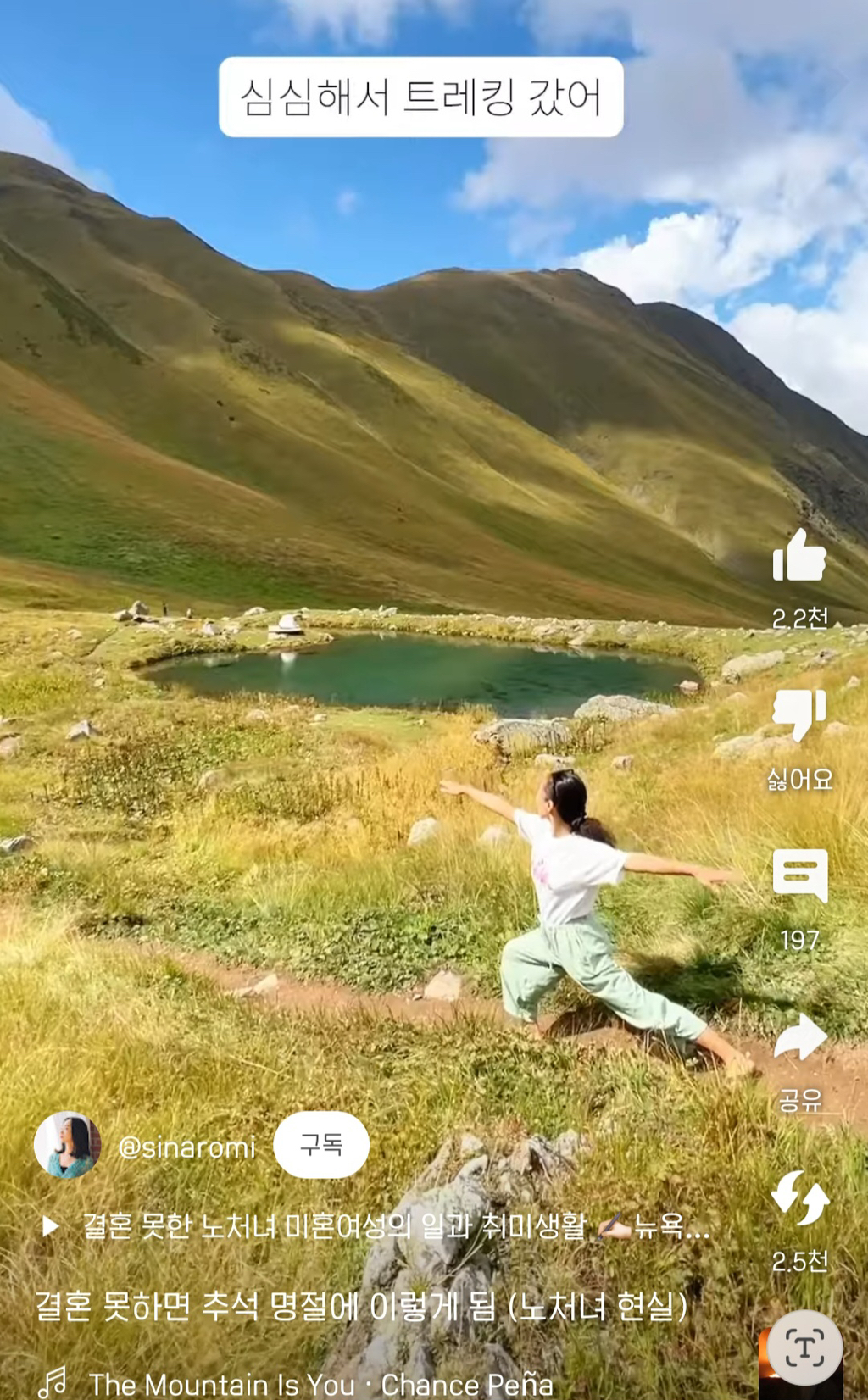
Task: Visit the @sinaromi channel name
Action: [187, 1147]
